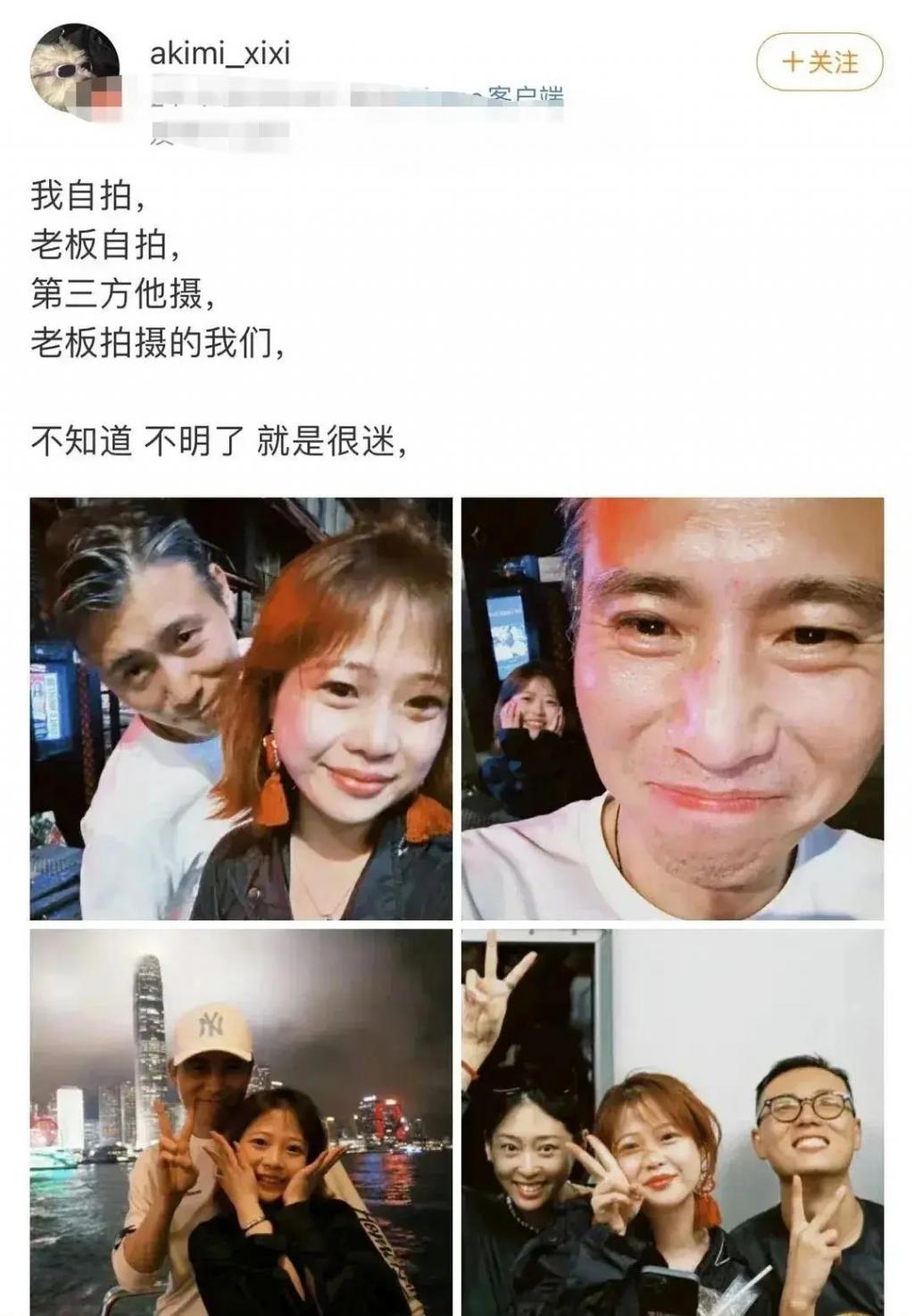
Task: Follow akimi_xixi with the 关注 button
Action: 819,62
